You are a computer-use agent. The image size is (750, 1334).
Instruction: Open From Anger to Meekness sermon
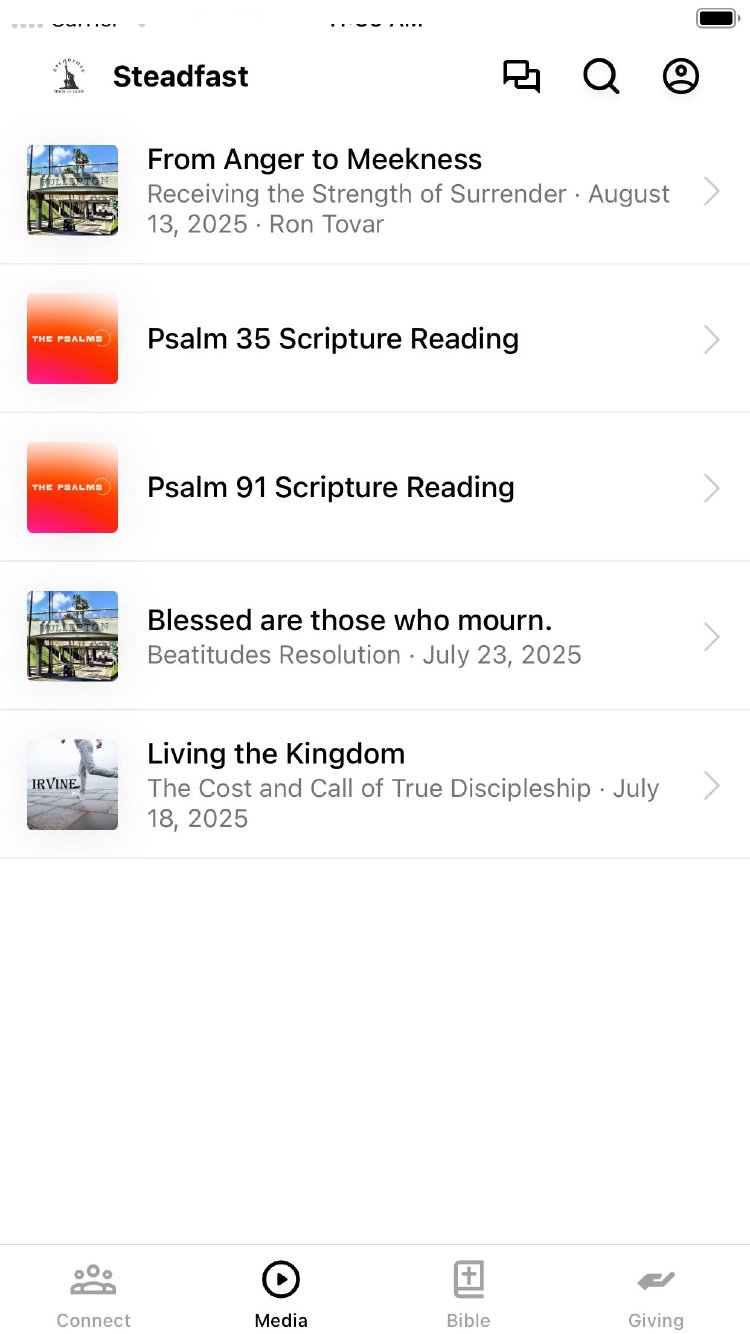[x=375, y=190]
